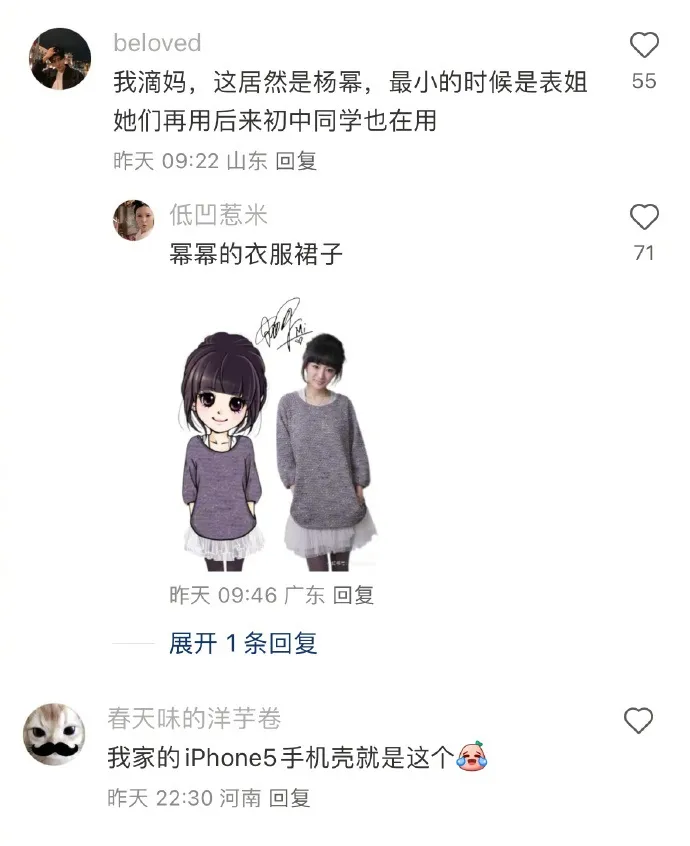Open 春天味的洋芋卷's profile avatar
690x846 pixels.
(x=54, y=733)
